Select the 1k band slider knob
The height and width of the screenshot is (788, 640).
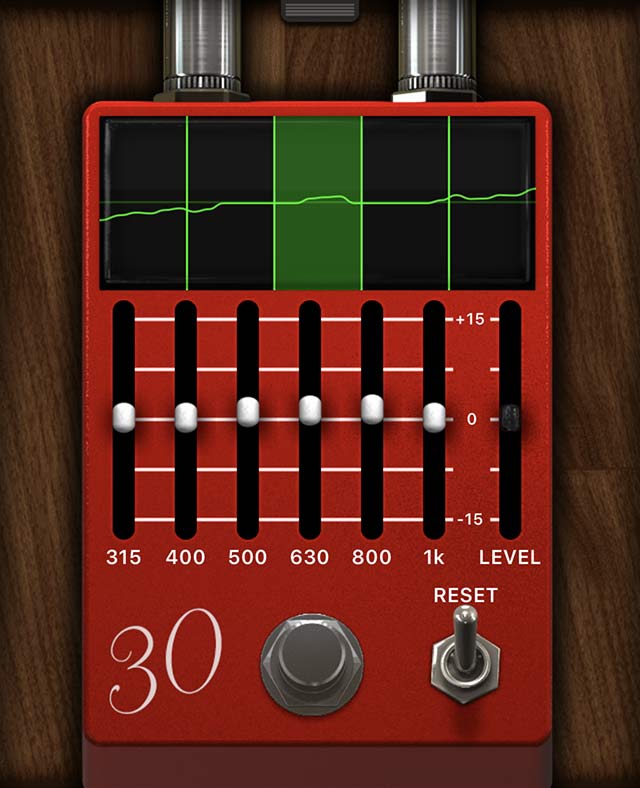434,417
